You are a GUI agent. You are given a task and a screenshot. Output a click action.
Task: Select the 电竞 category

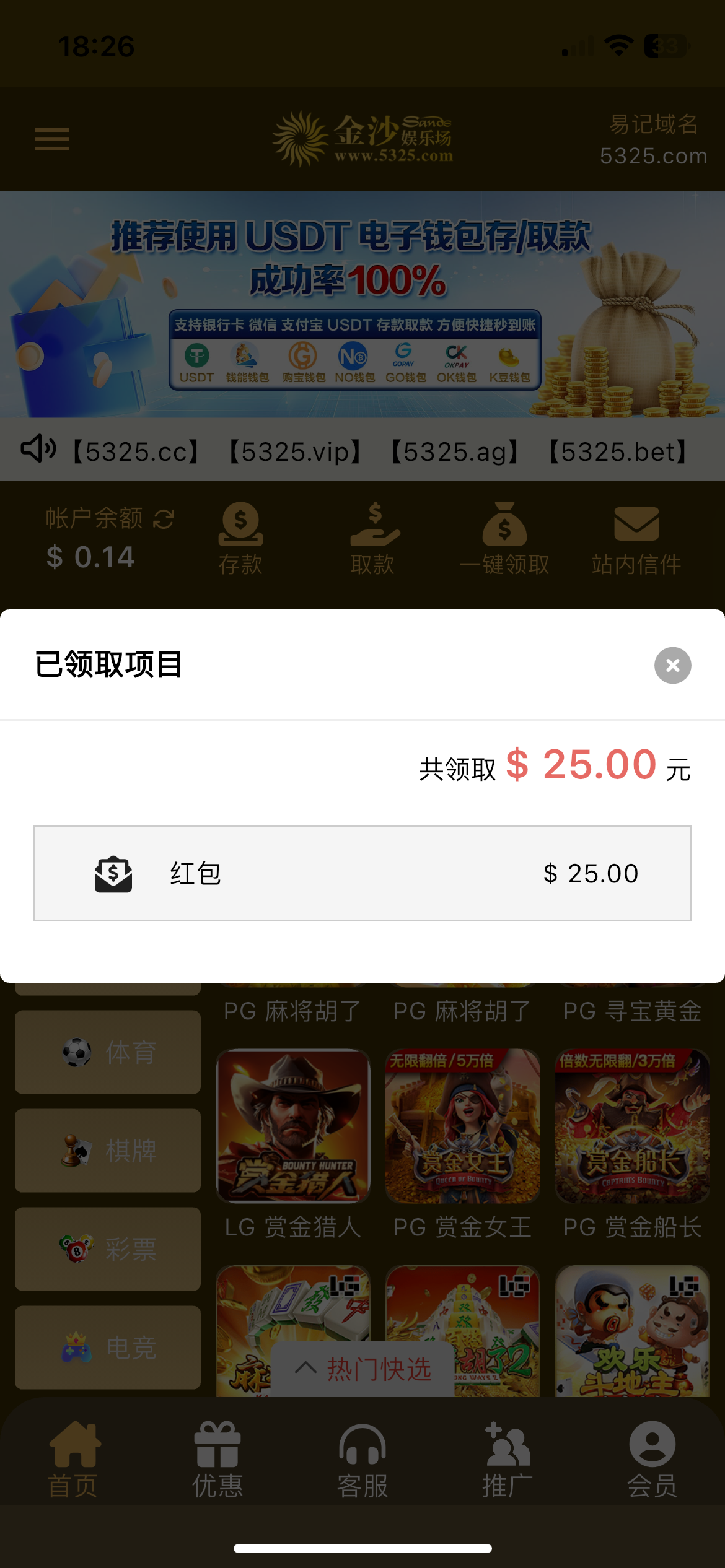108,1348
